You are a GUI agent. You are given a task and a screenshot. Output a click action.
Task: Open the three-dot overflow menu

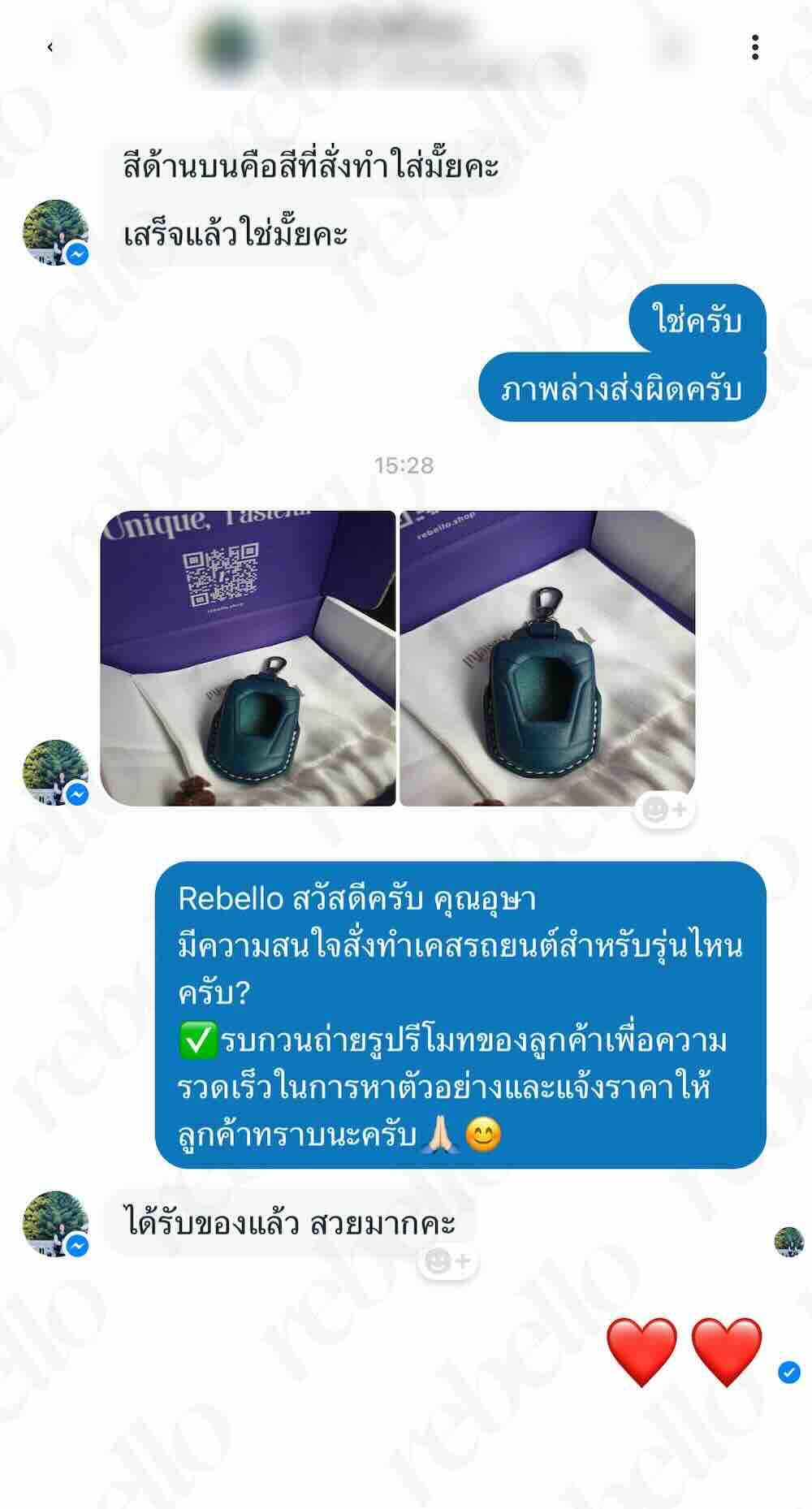(755, 47)
